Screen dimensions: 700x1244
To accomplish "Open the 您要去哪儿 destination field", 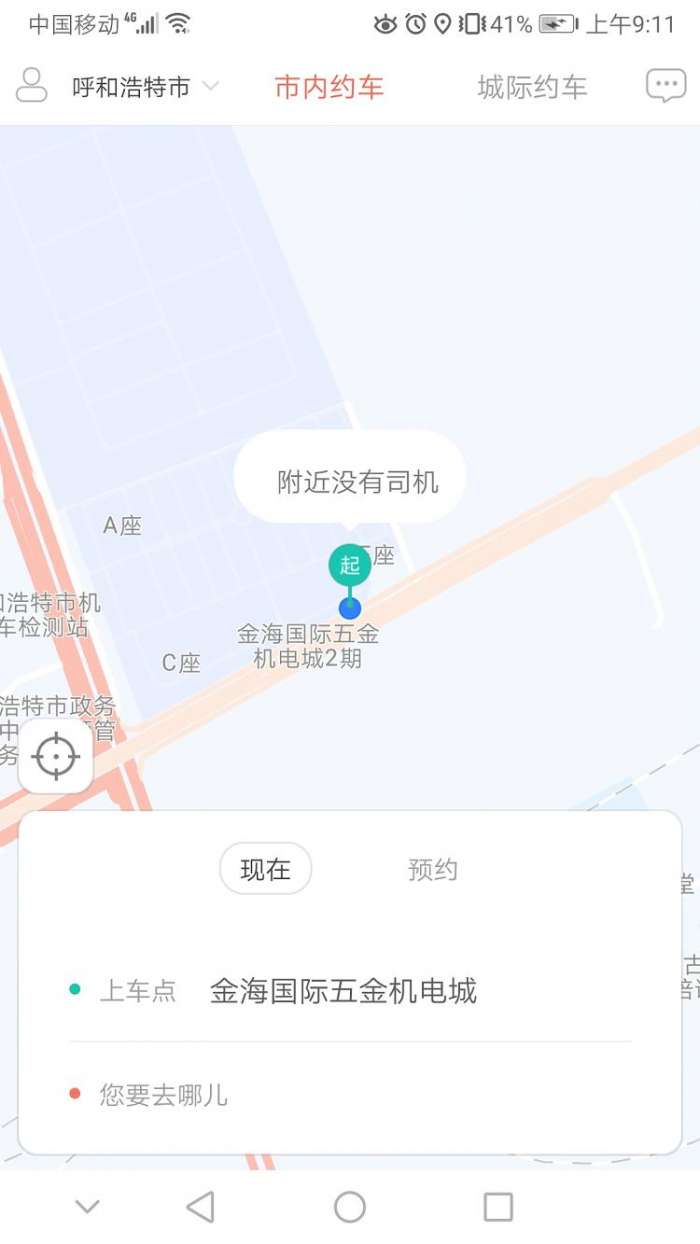I will pyautogui.click(x=300, y=1095).
